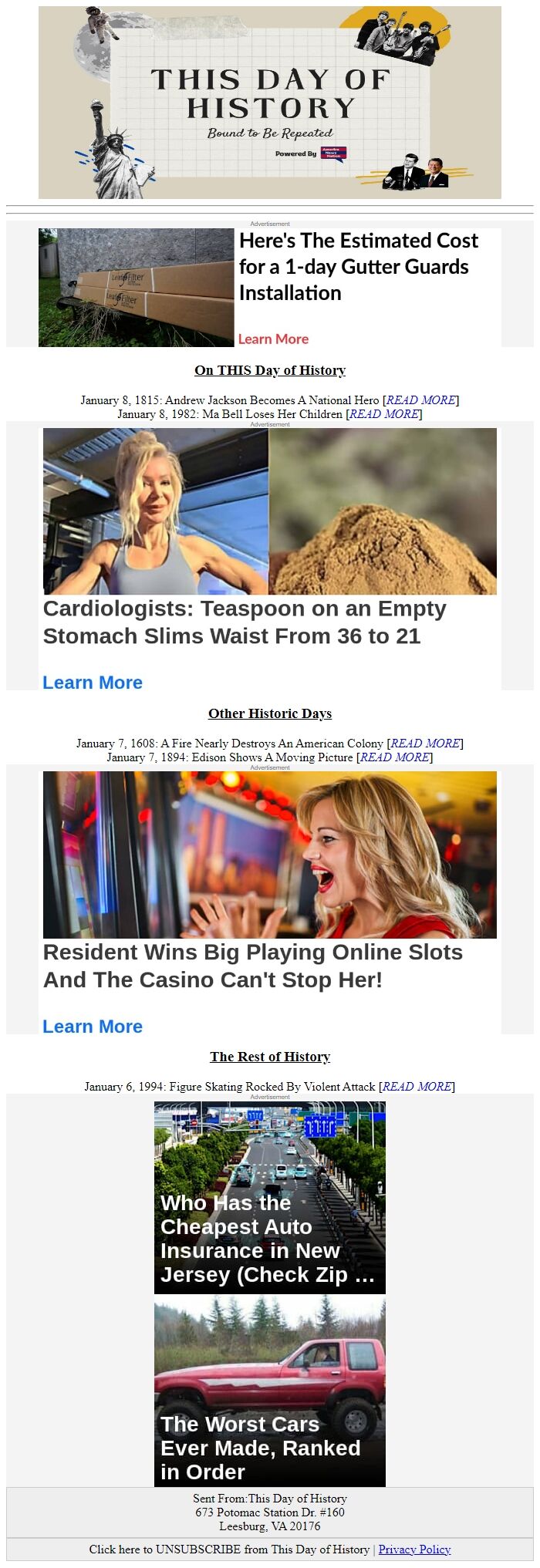This screenshot has width=540, height=1568.
Task: Open the Privacy Policy link
Action: click(414, 1549)
